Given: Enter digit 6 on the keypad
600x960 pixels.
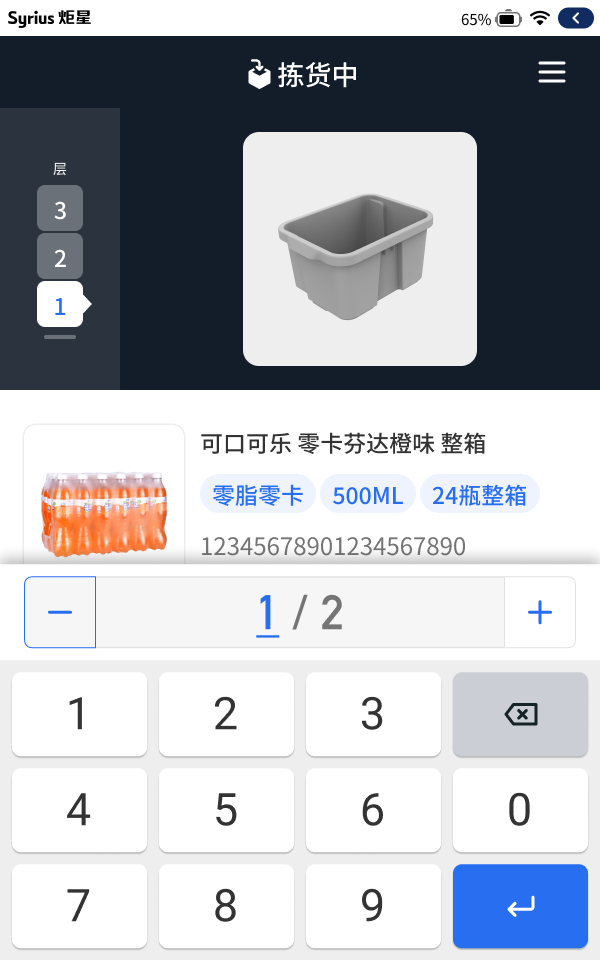Looking at the screenshot, I should point(373,810).
